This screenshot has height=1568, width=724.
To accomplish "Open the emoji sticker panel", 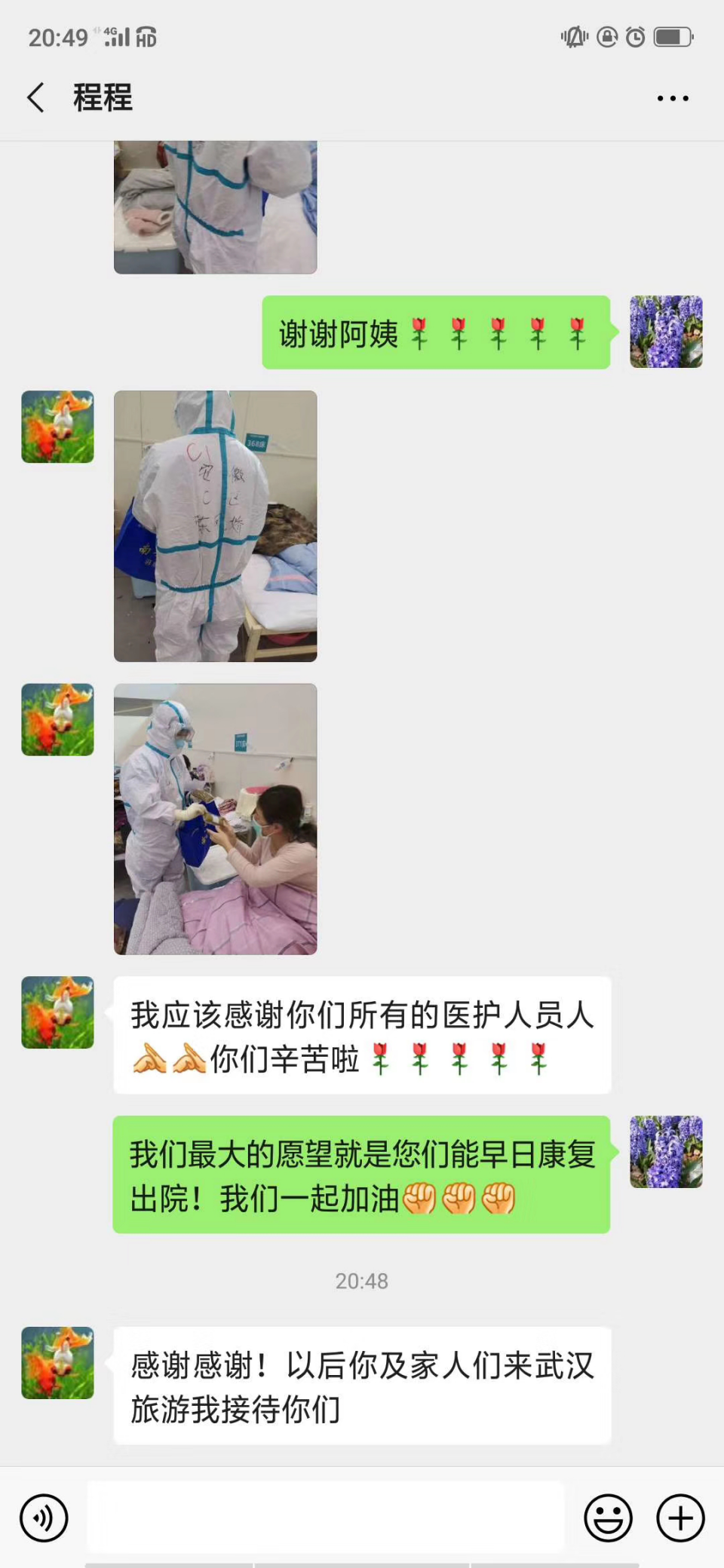I will pyautogui.click(x=608, y=1518).
